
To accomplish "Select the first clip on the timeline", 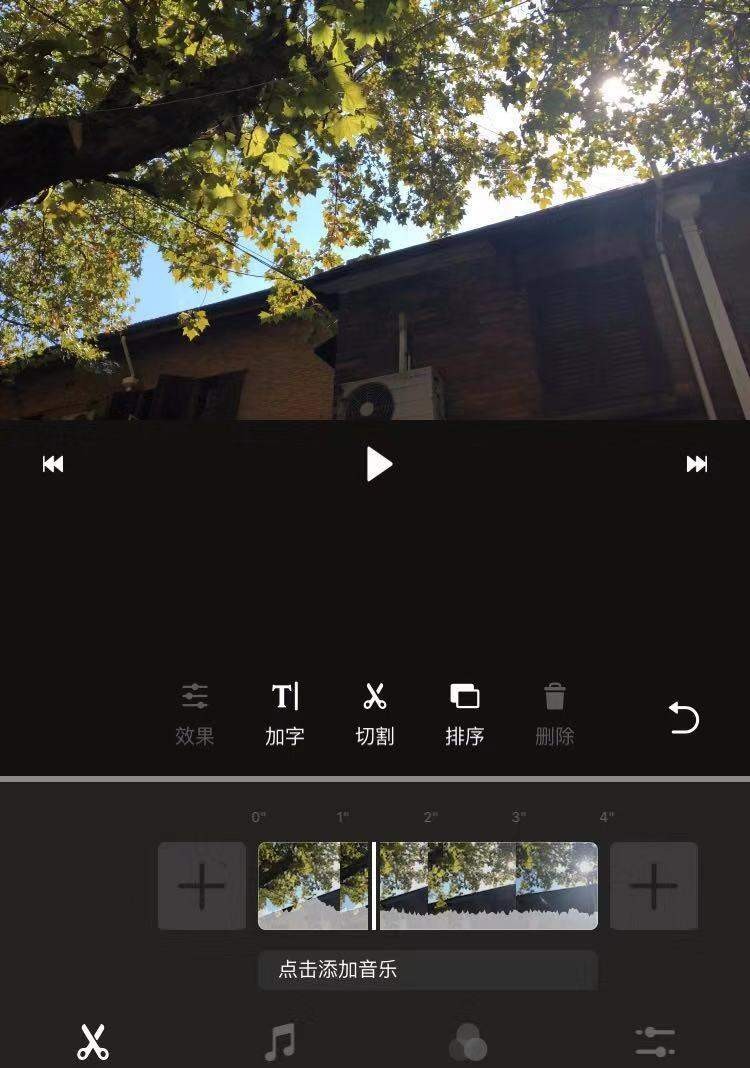I will [313, 886].
